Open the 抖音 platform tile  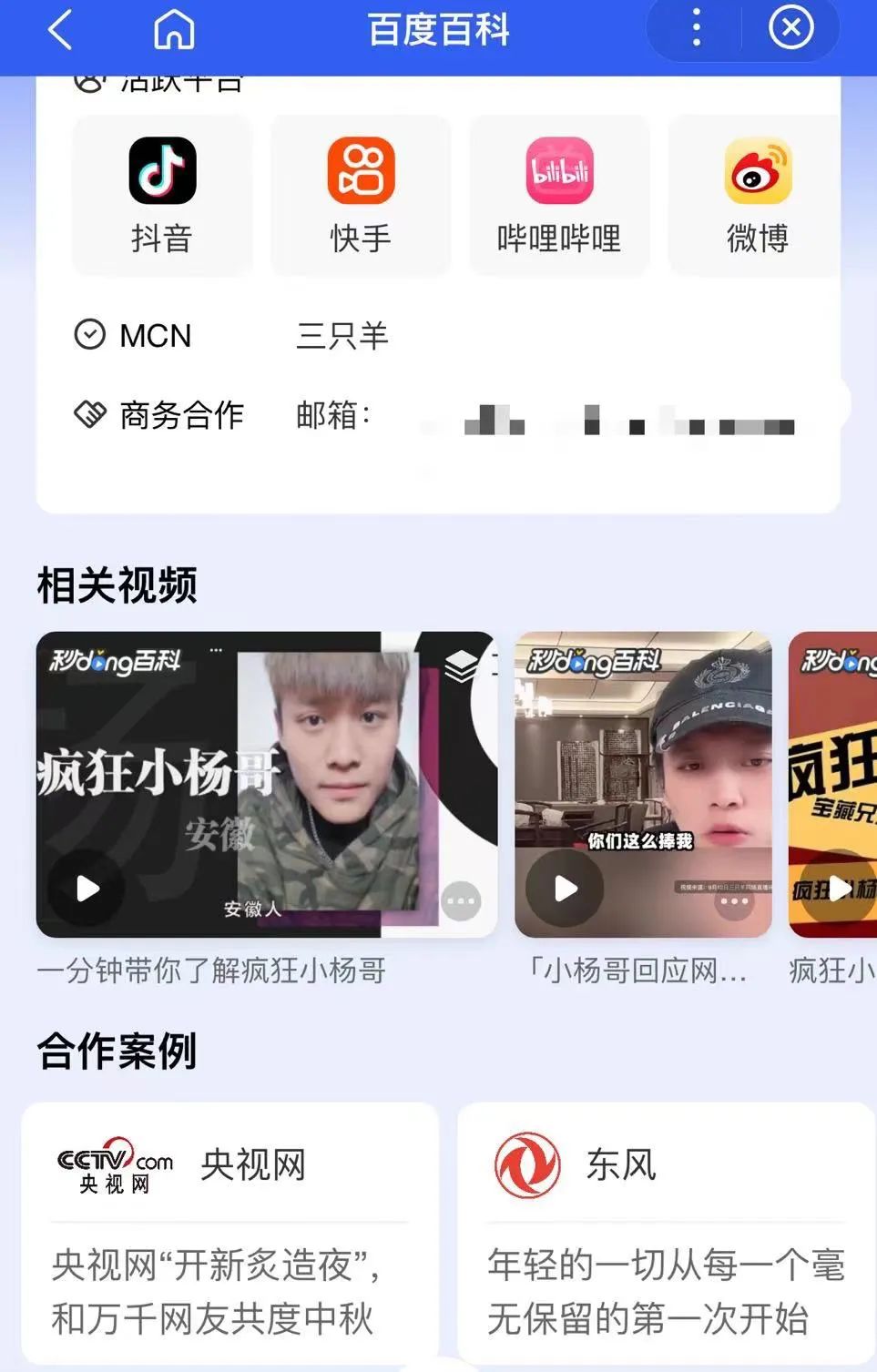pos(162,195)
